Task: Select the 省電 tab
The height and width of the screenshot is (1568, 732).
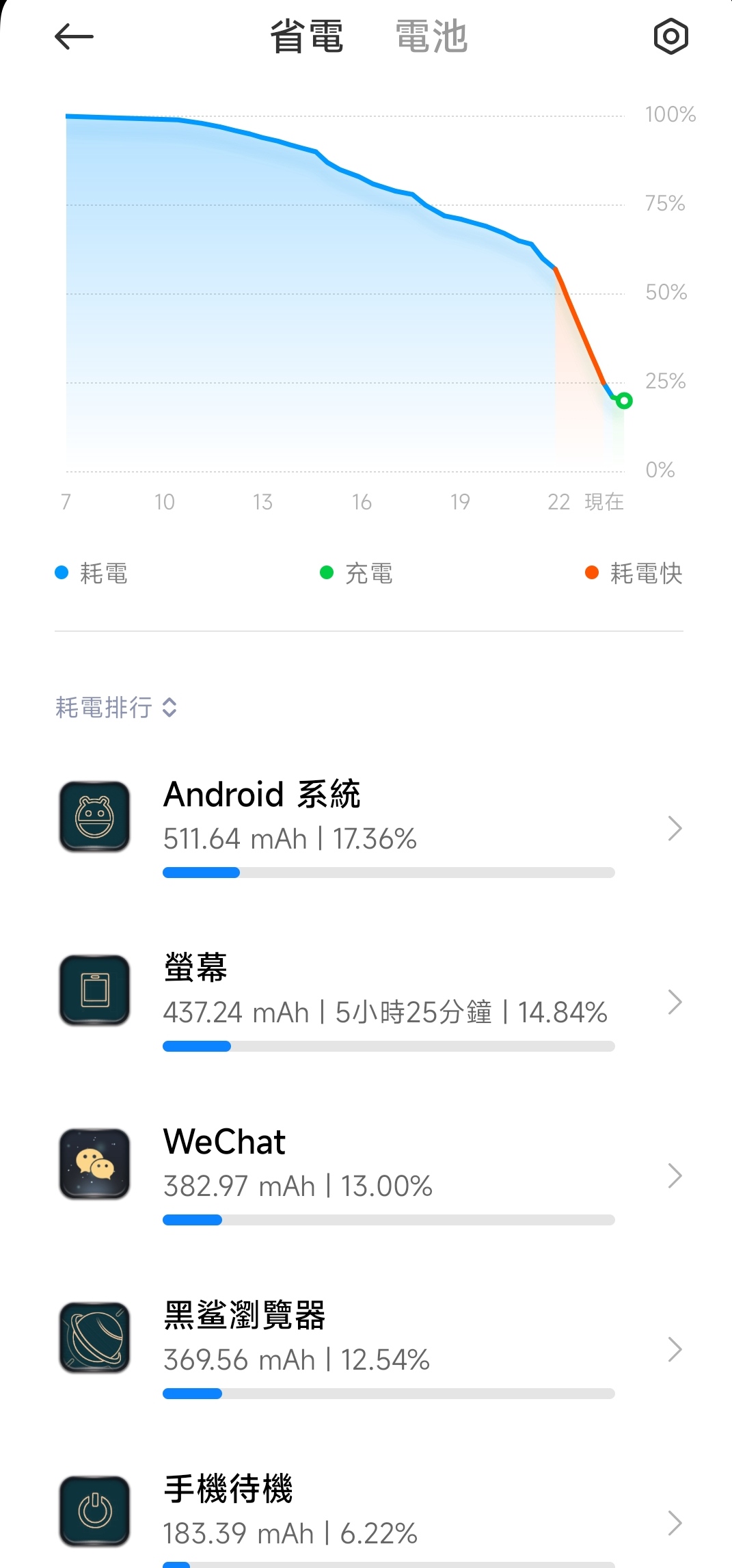Action: (x=306, y=37)
